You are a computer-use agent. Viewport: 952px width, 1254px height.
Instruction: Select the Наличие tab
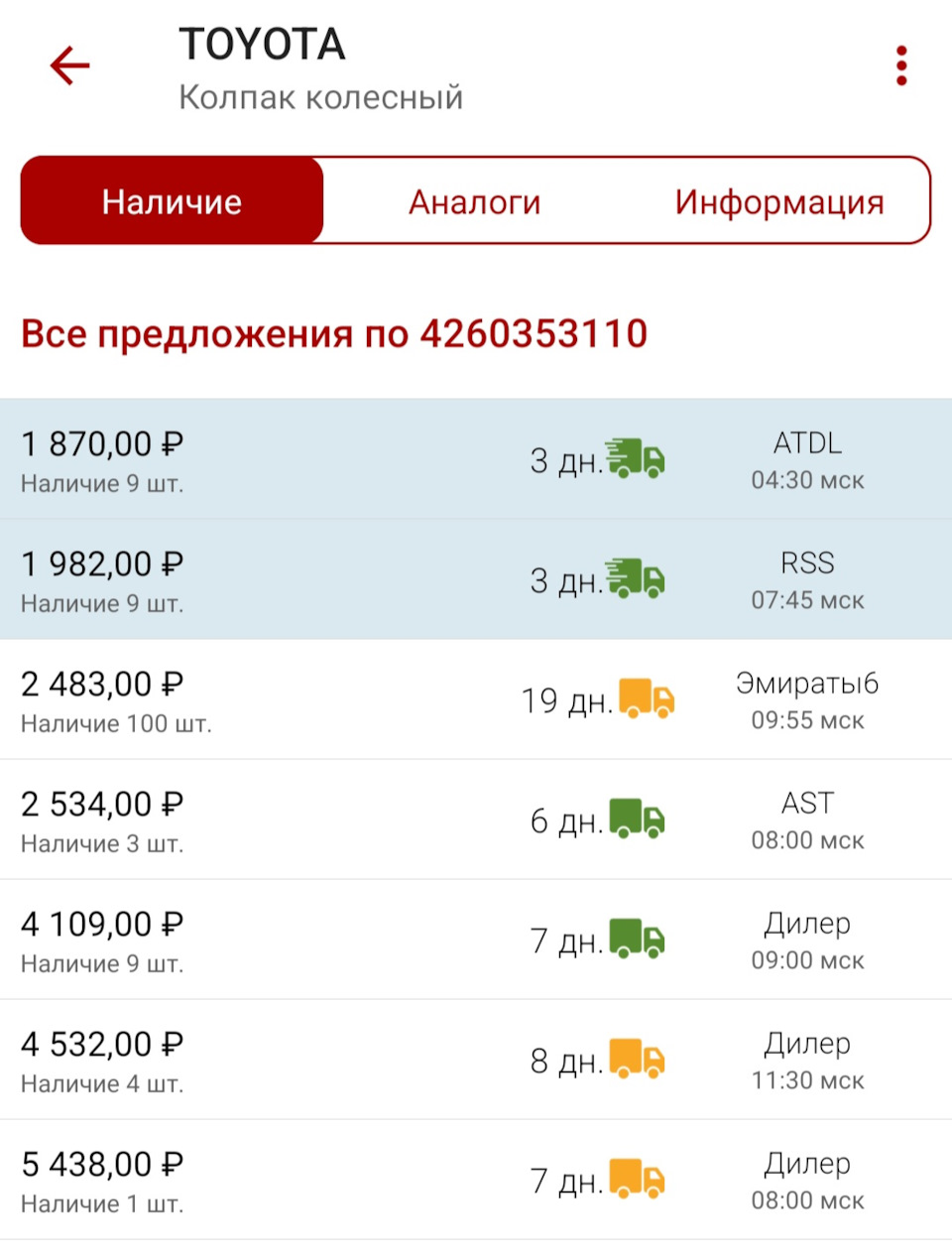pos(171,200)
